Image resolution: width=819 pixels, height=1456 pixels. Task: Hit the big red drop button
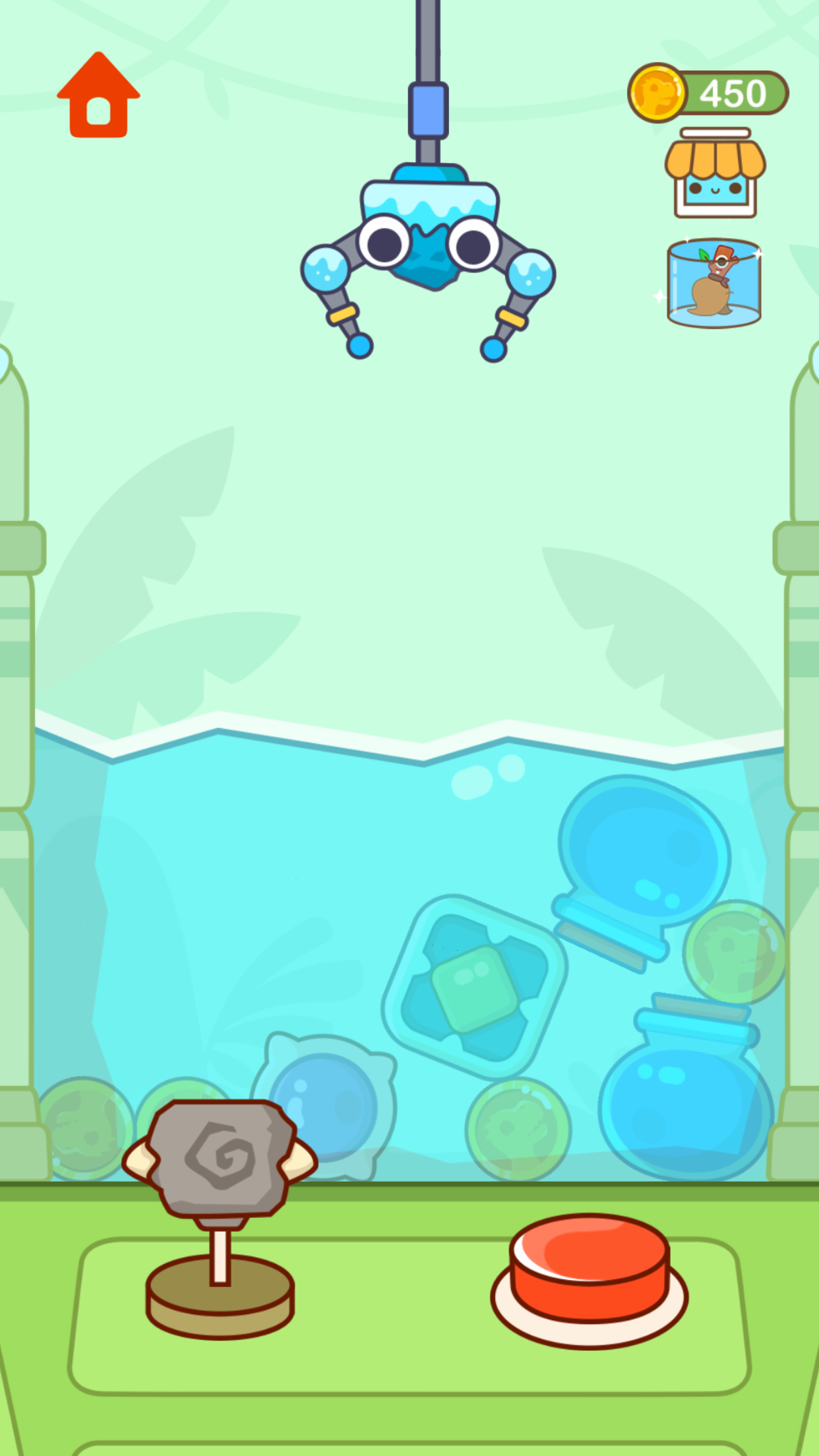point(589,1269)
